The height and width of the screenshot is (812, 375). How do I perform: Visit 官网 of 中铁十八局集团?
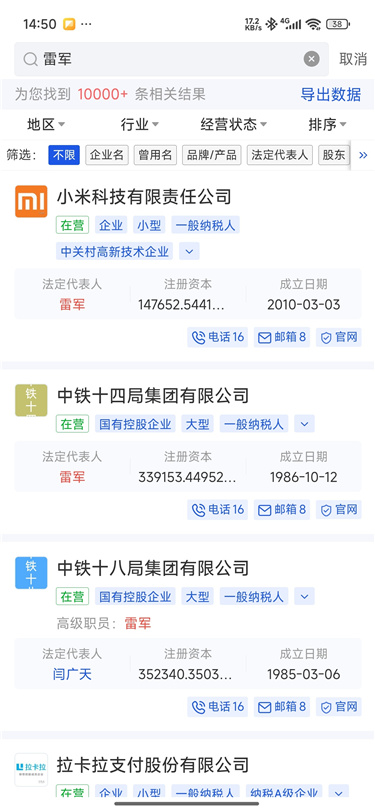(339, 706)
